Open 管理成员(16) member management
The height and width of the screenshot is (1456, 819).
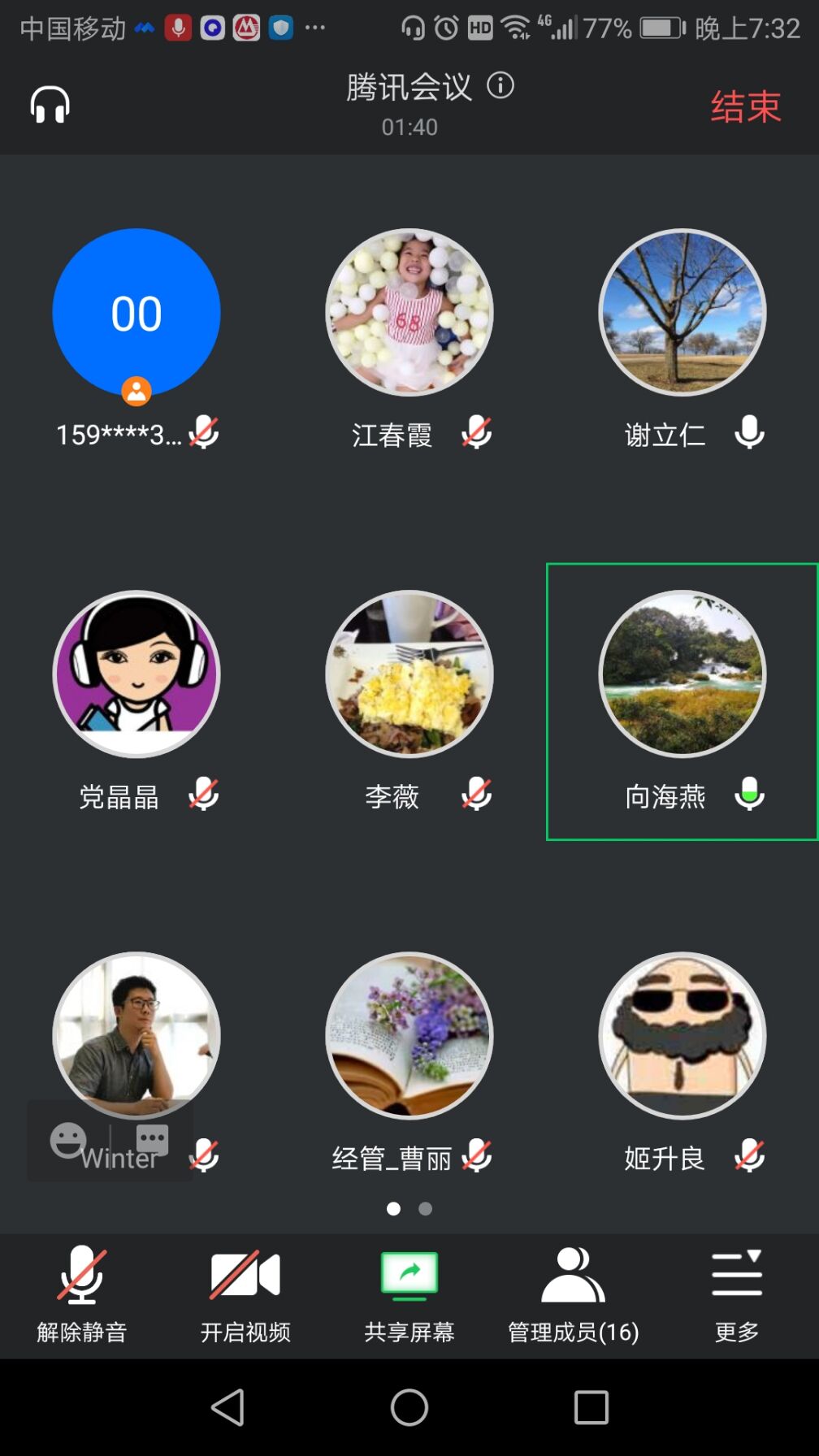pyautogui.click(x=574, y=1292)
